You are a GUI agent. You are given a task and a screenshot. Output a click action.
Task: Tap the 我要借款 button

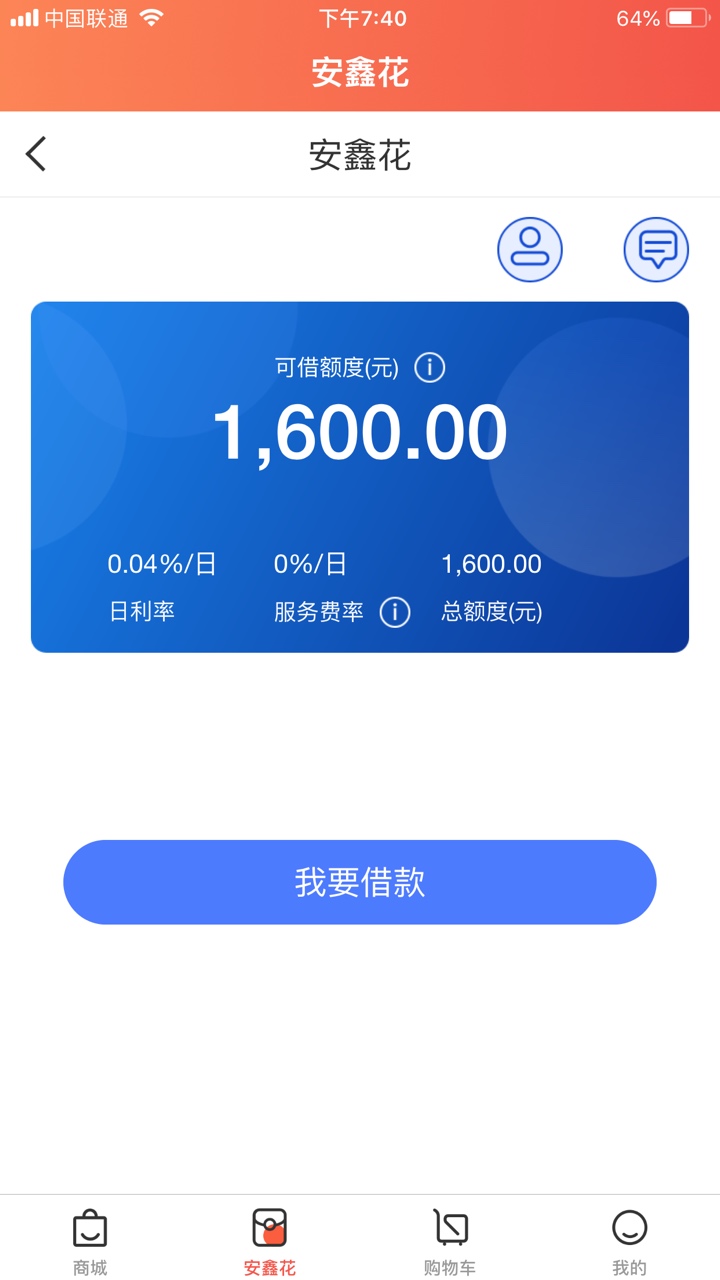360,882
